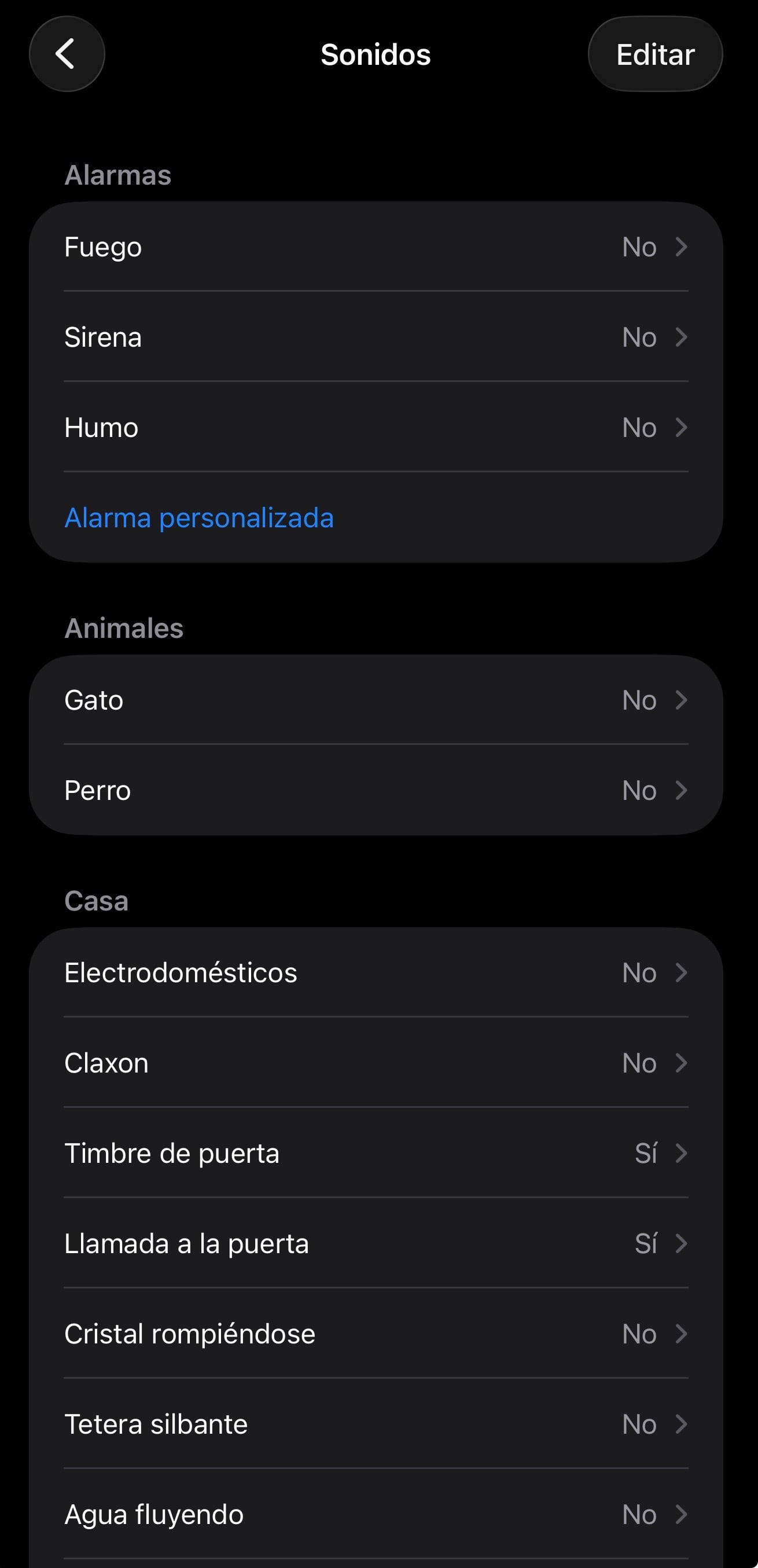Open the Fuego alarm setting
Screen dimensions: 758x1568
[376, 247]
